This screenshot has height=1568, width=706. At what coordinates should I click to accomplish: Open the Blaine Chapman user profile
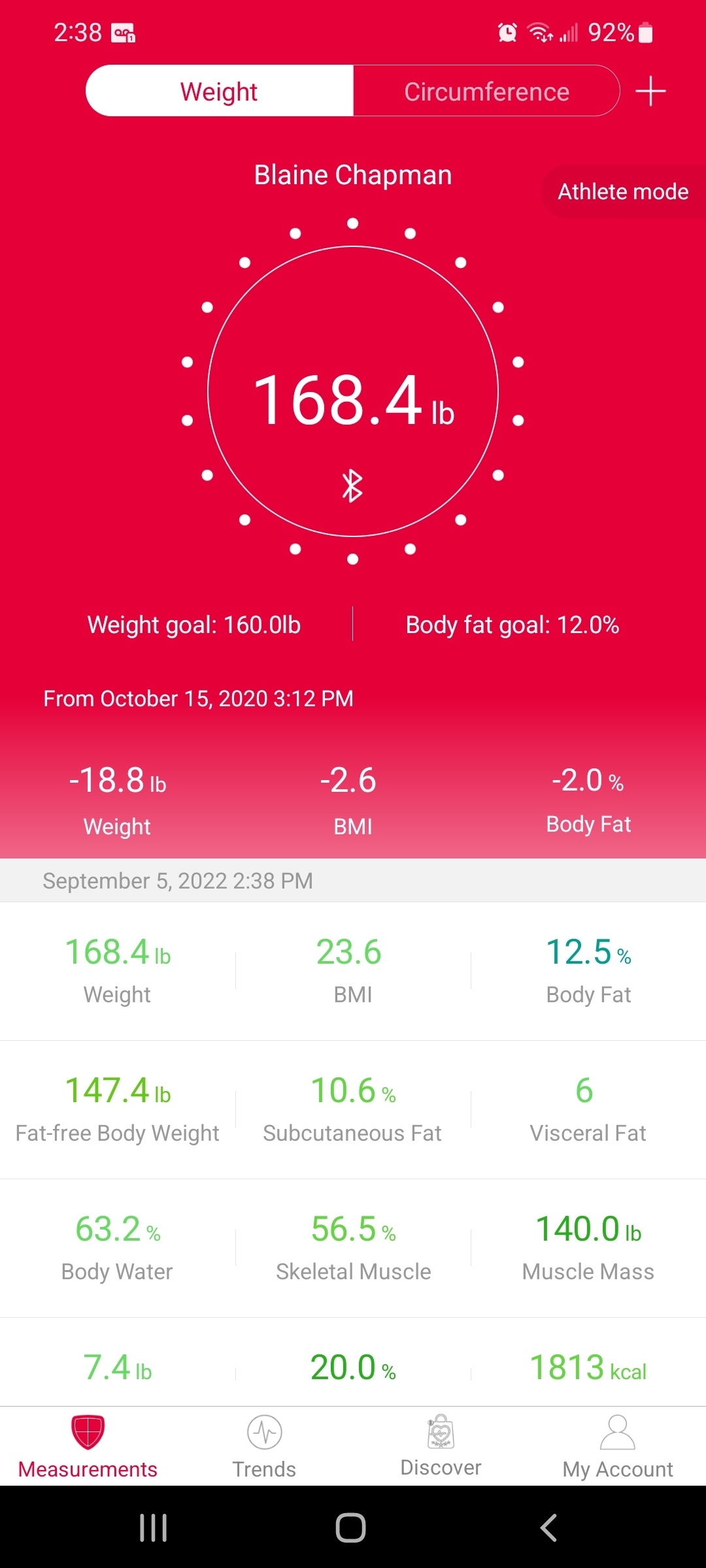353,175
